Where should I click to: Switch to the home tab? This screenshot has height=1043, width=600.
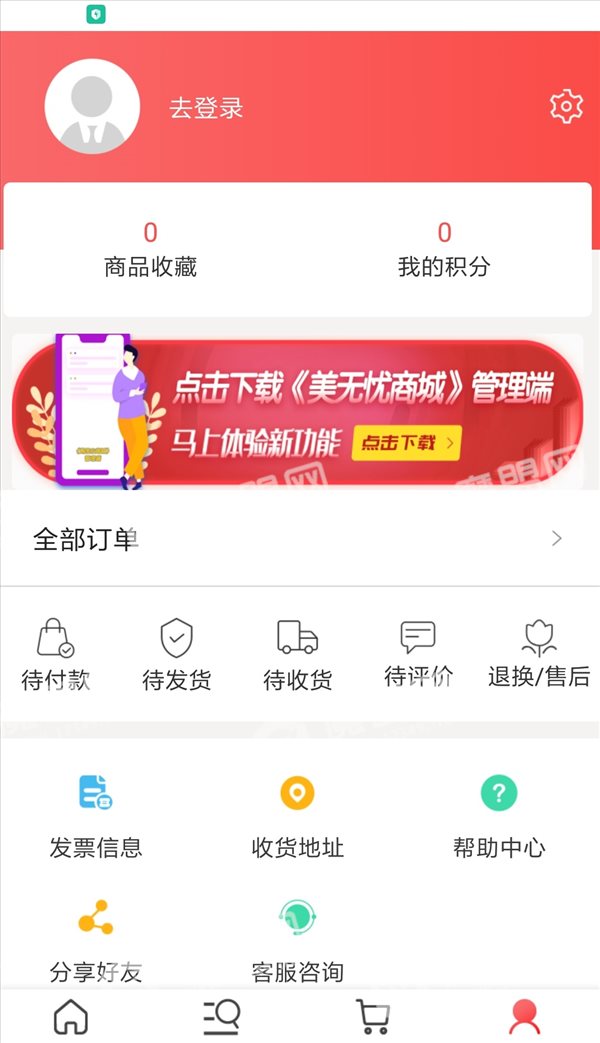coord(71,1016)
